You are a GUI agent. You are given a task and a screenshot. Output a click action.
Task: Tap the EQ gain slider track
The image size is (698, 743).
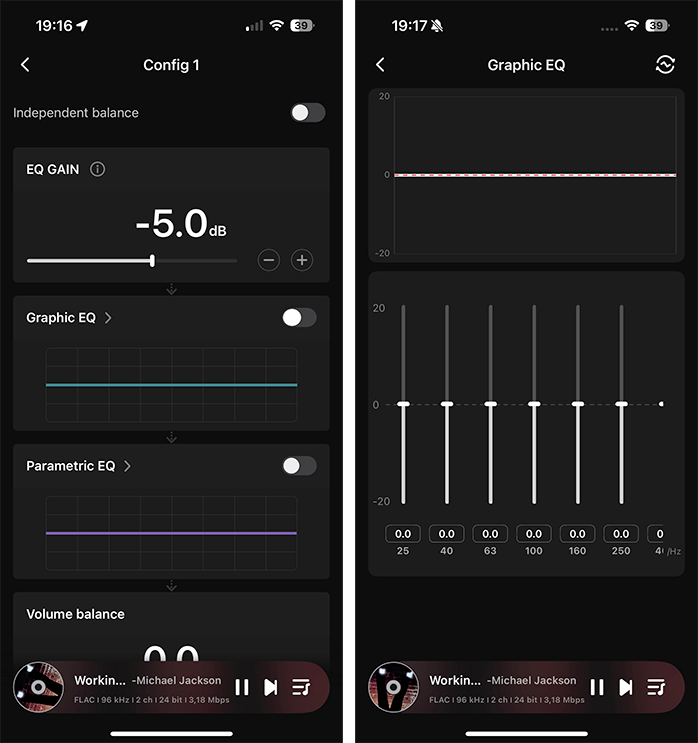click(130, 261)
